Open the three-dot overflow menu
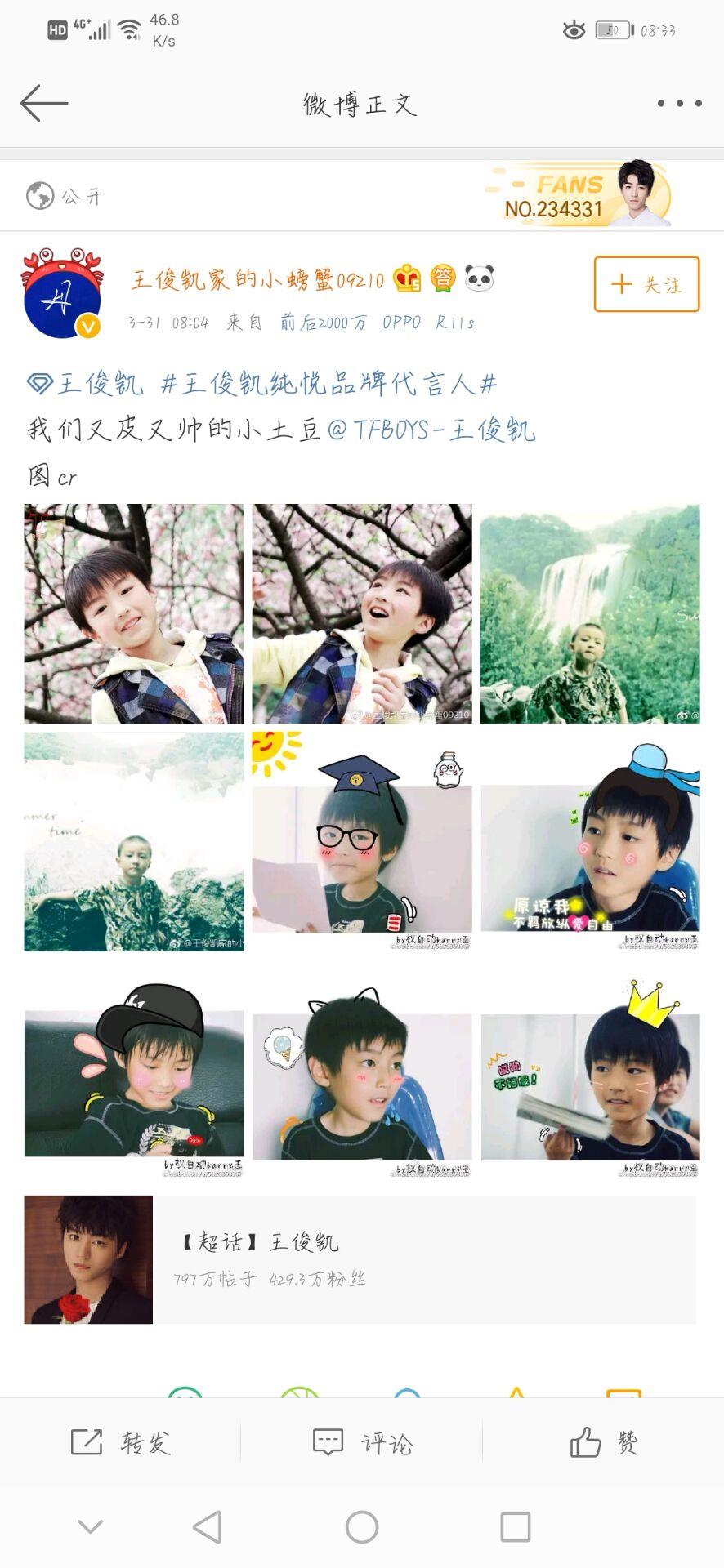 click(x=679, y=104)
